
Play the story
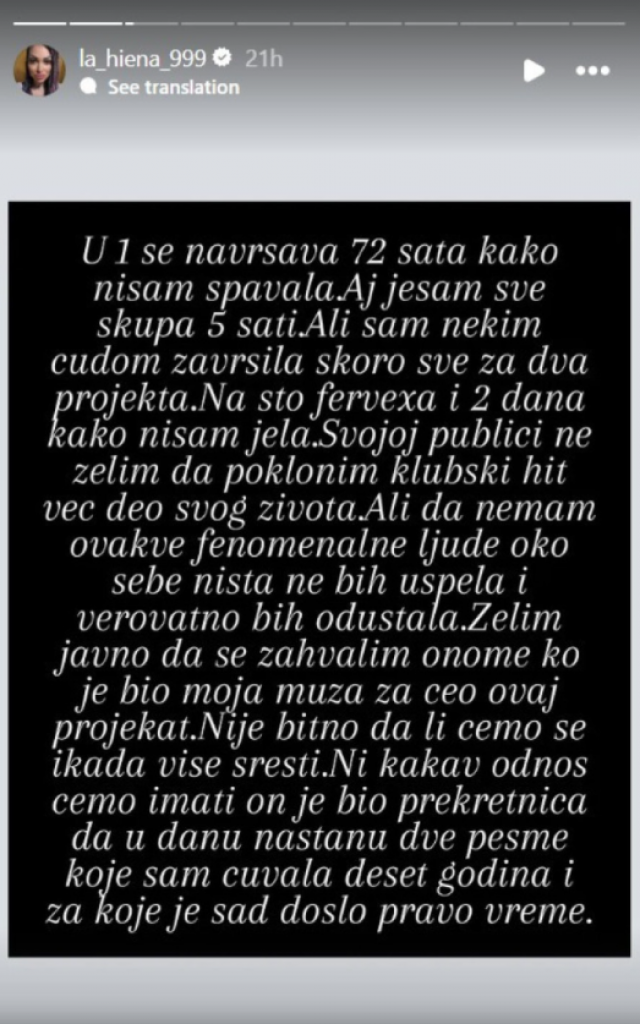(x=534, y=71)
